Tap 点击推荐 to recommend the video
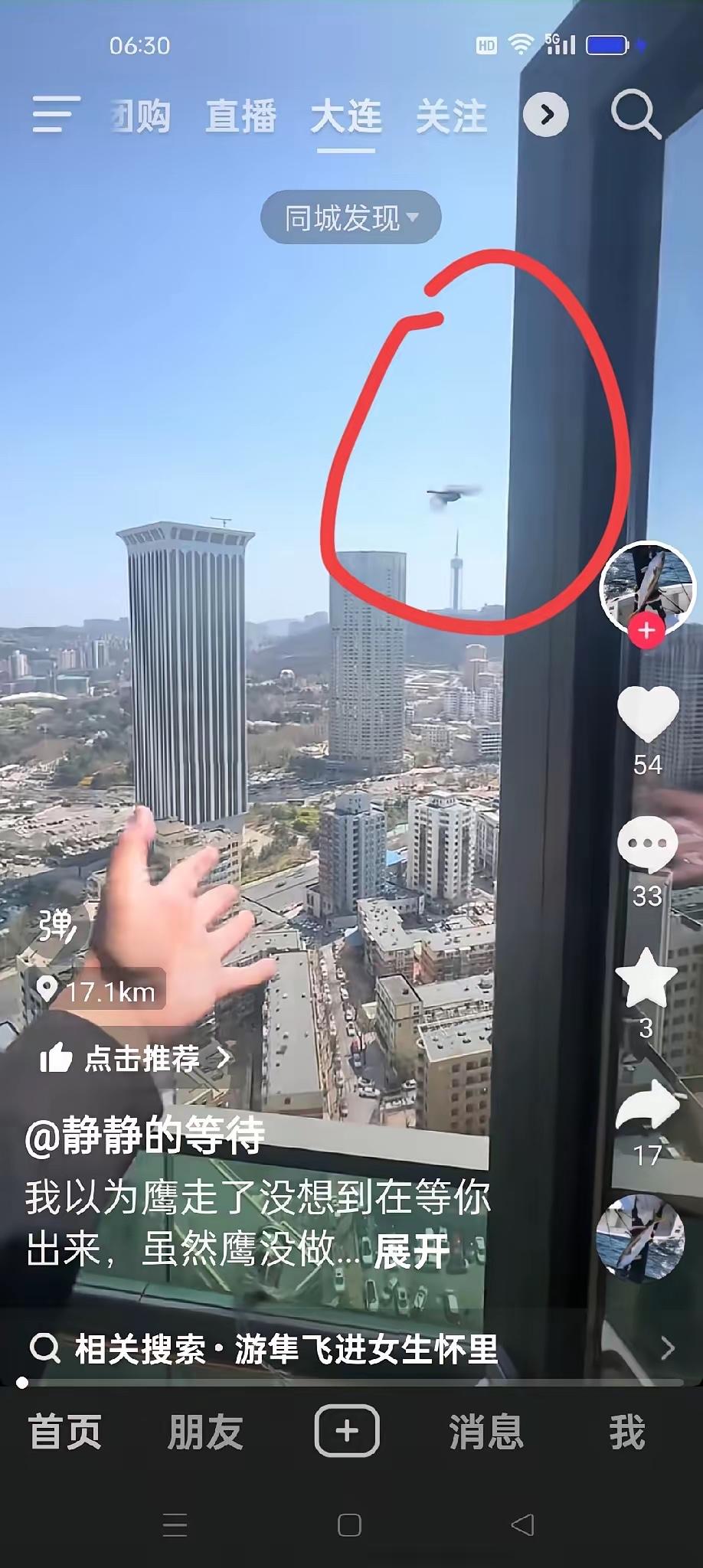703x1568 pixels. [x=135, y=1059]
